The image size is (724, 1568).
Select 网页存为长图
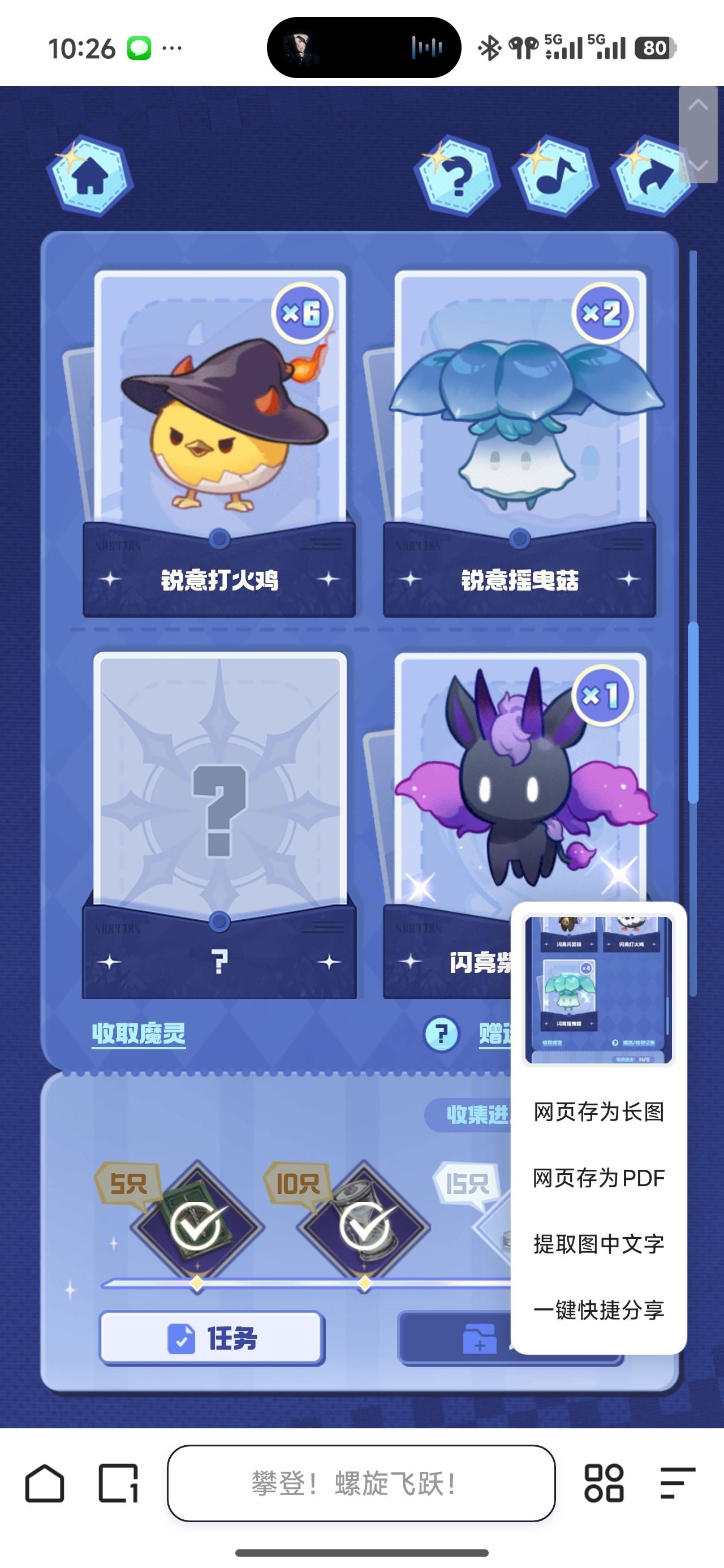598,1112
